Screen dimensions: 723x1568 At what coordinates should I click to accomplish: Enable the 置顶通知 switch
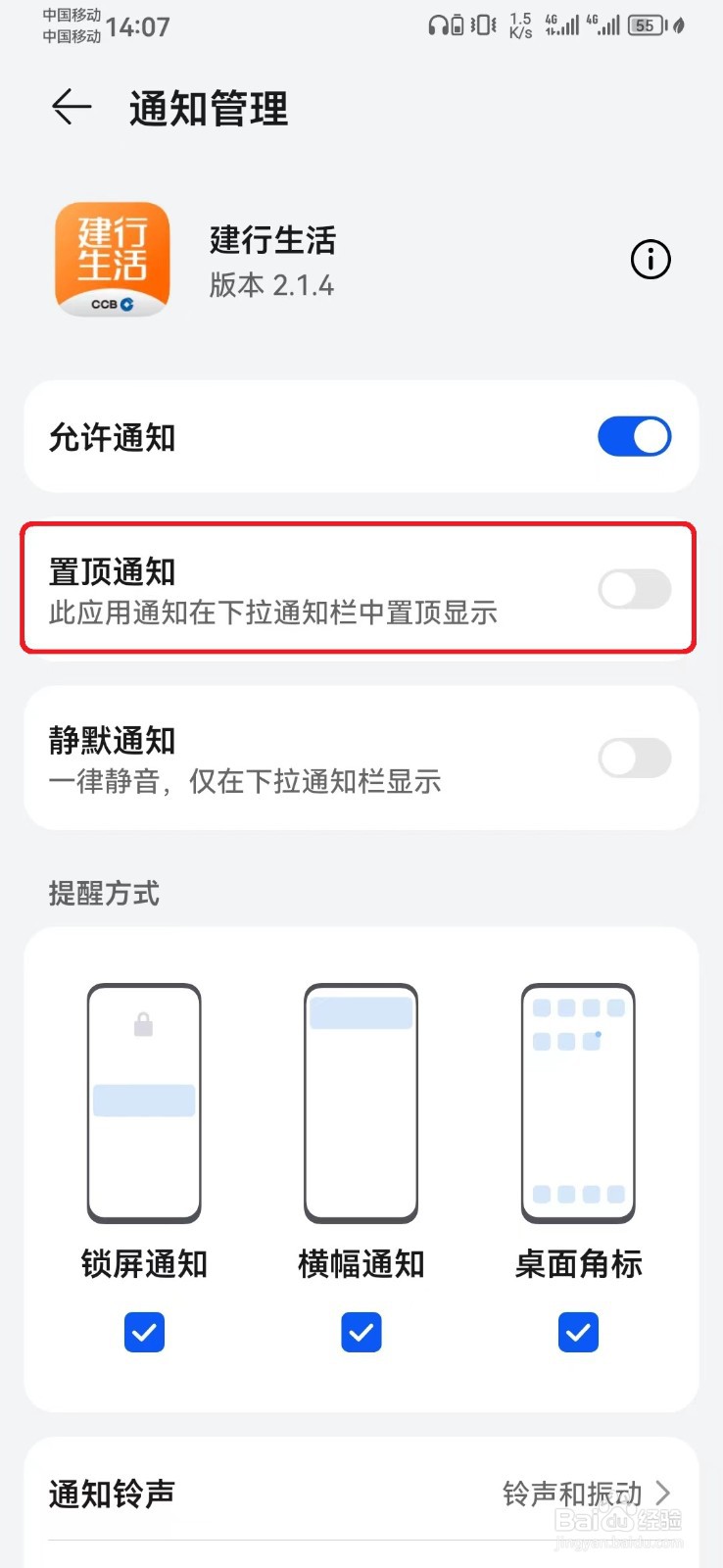[634, 589]
